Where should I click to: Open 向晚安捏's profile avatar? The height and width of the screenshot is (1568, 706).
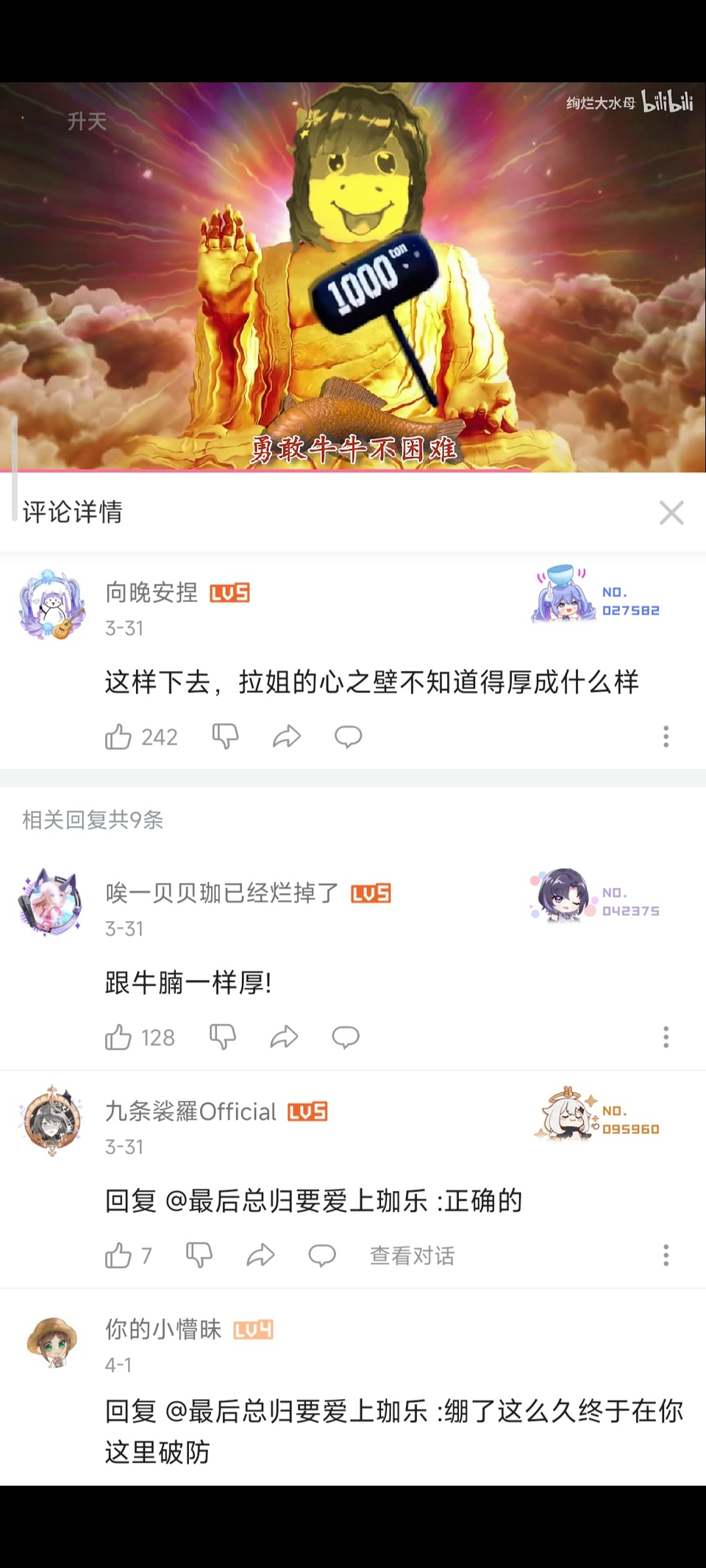51,604
